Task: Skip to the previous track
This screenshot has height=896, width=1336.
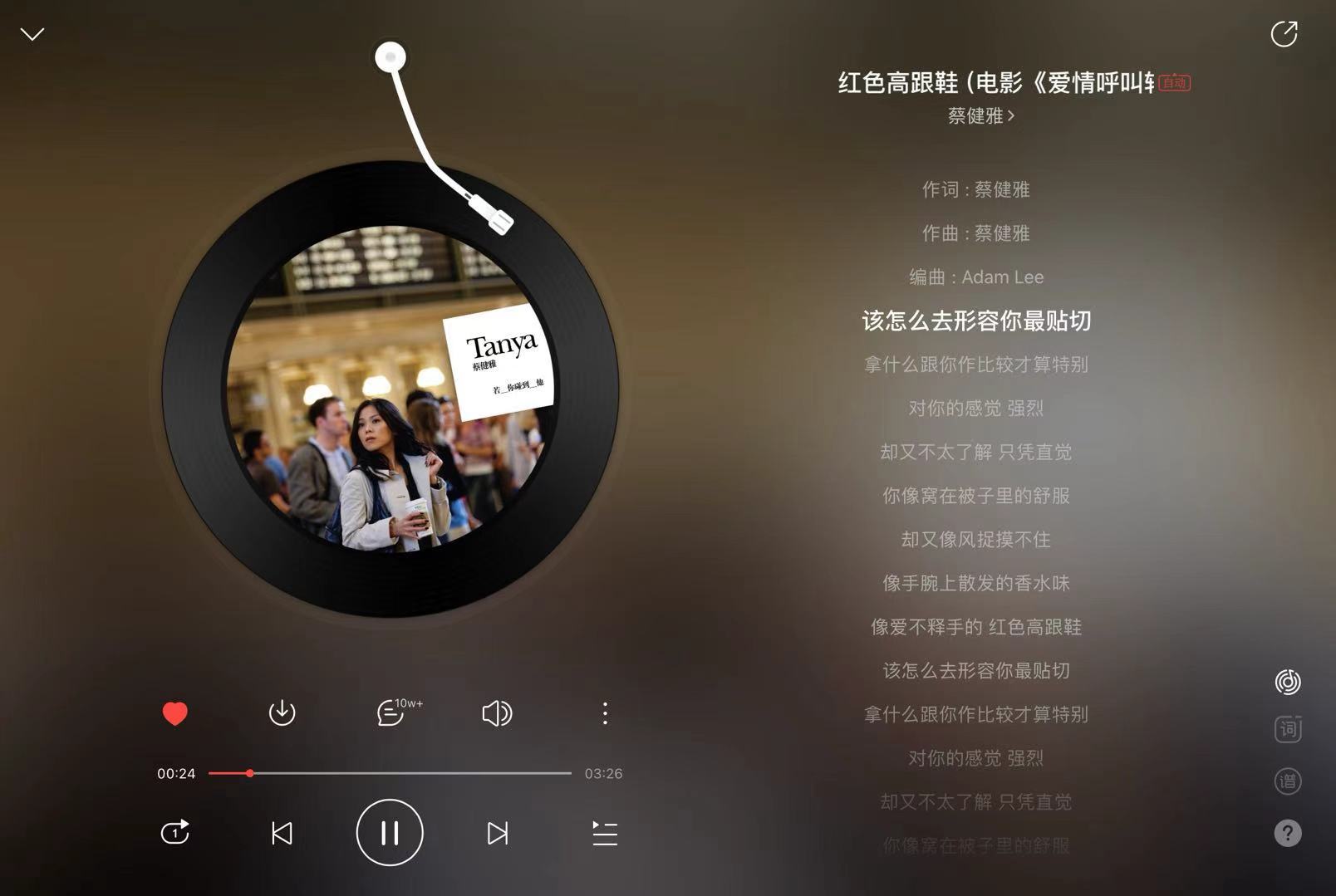Action: coord(282,833)
